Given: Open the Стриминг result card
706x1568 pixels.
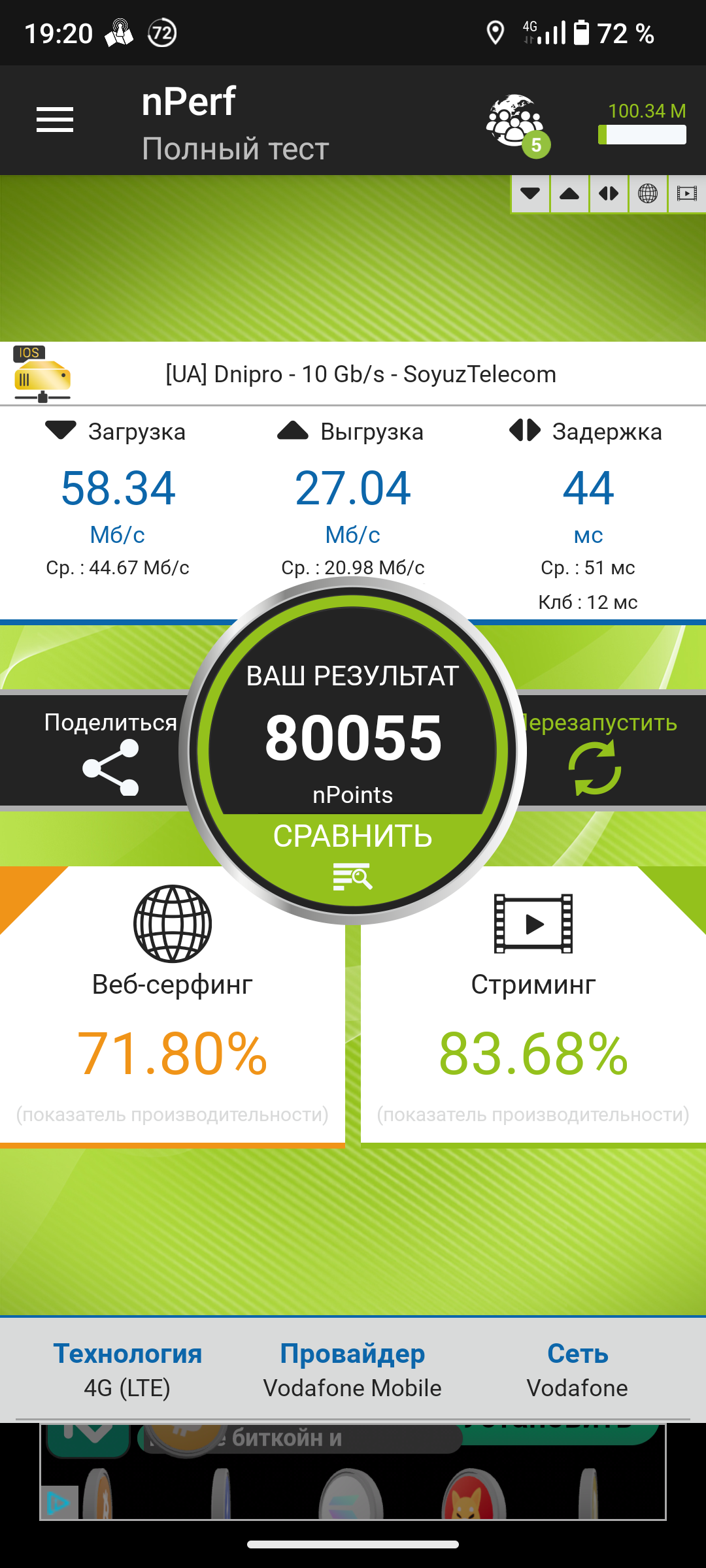Looking at the screenshot, I should pos(533,1006).
